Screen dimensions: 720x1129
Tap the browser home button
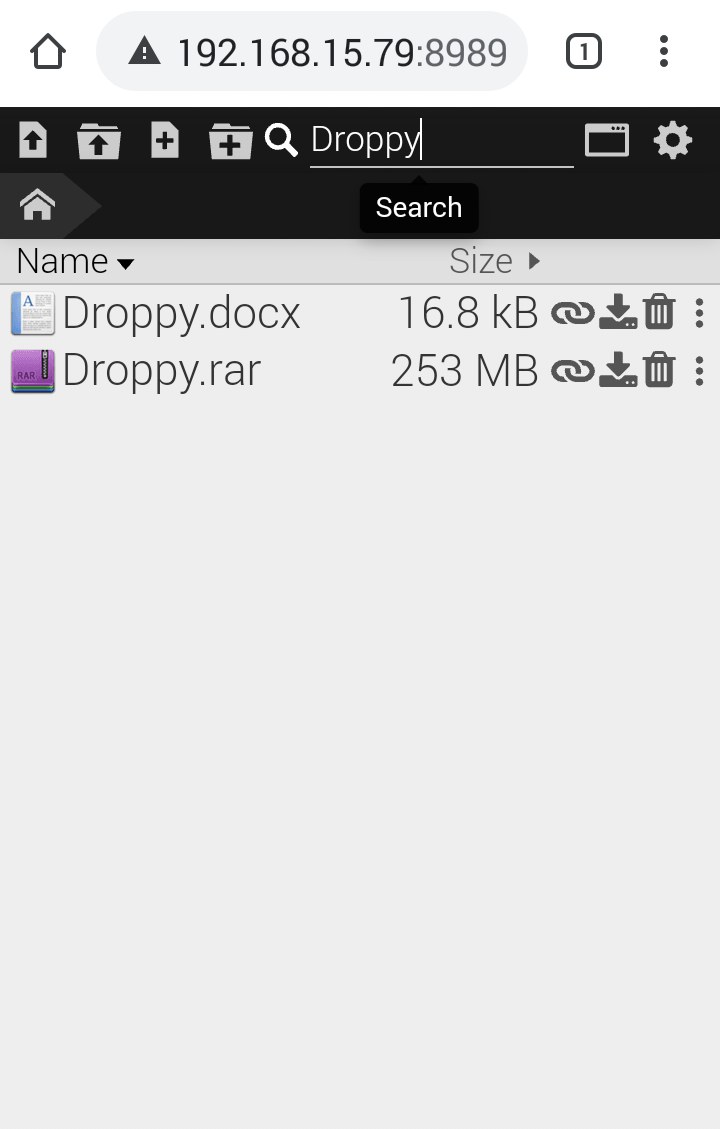point(48,51)
